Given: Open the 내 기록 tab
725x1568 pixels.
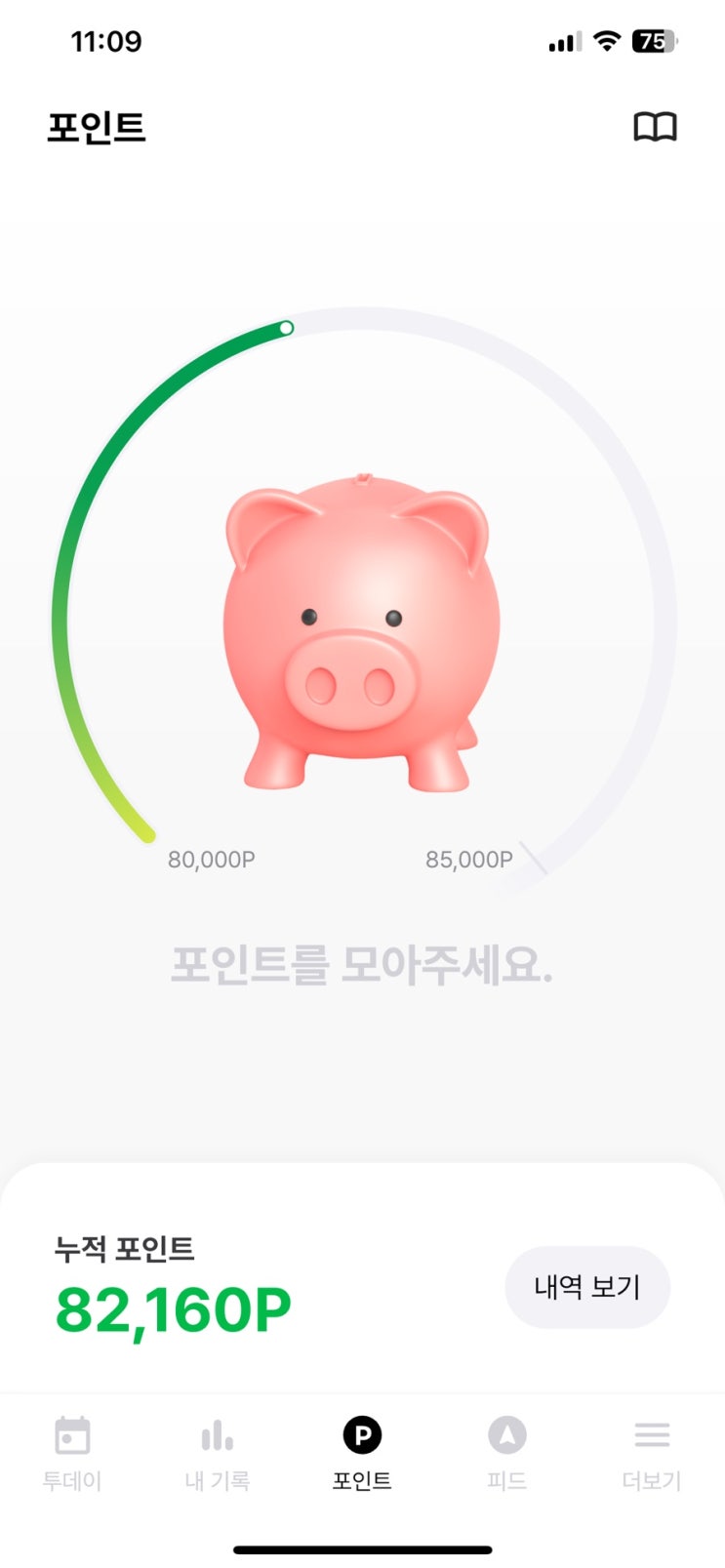Looking at the screenshot, I should click(x=217, y=1452).
